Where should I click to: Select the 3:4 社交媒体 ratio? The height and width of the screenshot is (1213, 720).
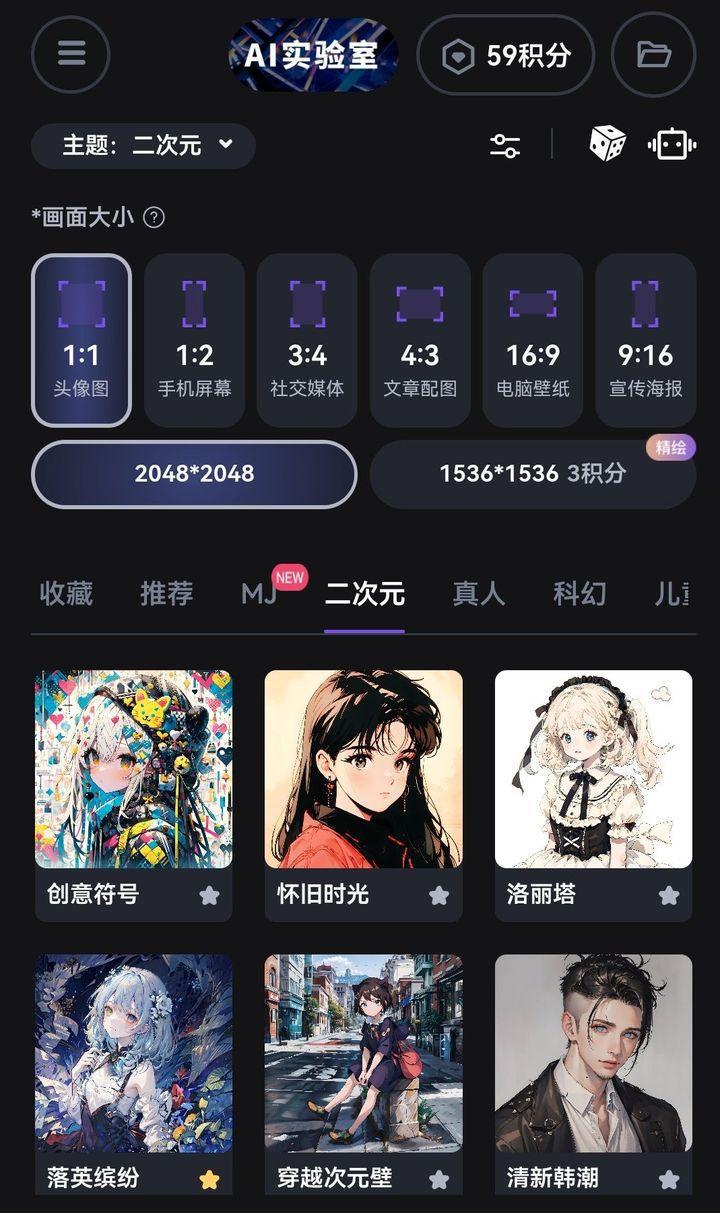click(307, 340)
